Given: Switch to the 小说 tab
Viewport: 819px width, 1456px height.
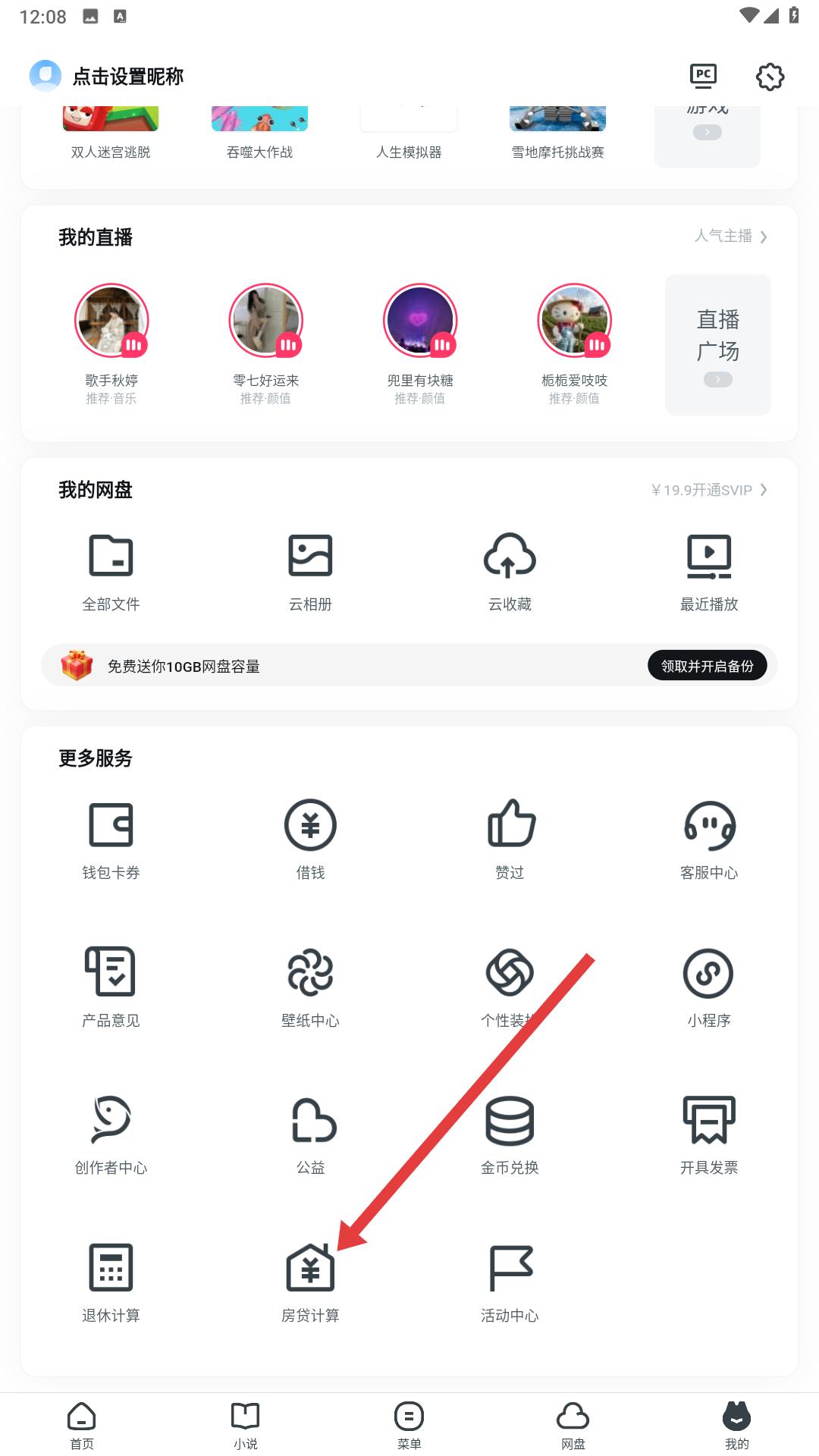Looking at the screenshot, I should [246, 1425].
